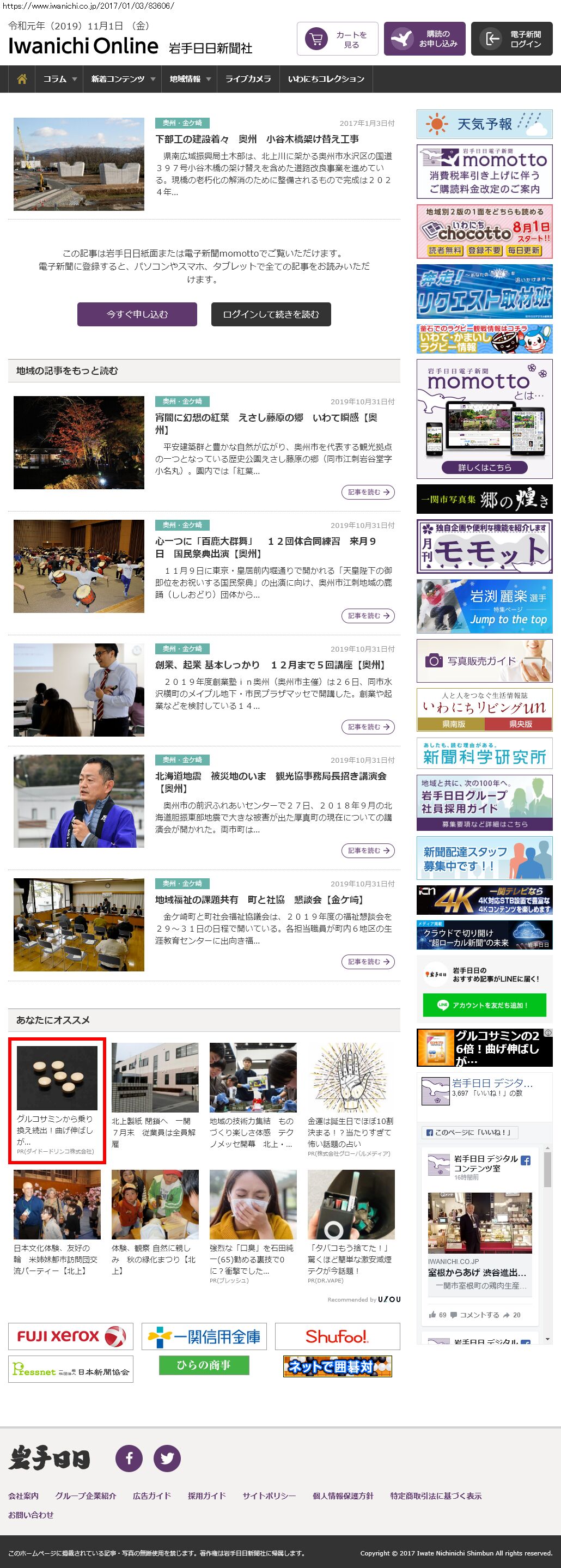Screen dimensions: 561x1568
Task: Visit the Twitter page from footer
Action: 167,1458
